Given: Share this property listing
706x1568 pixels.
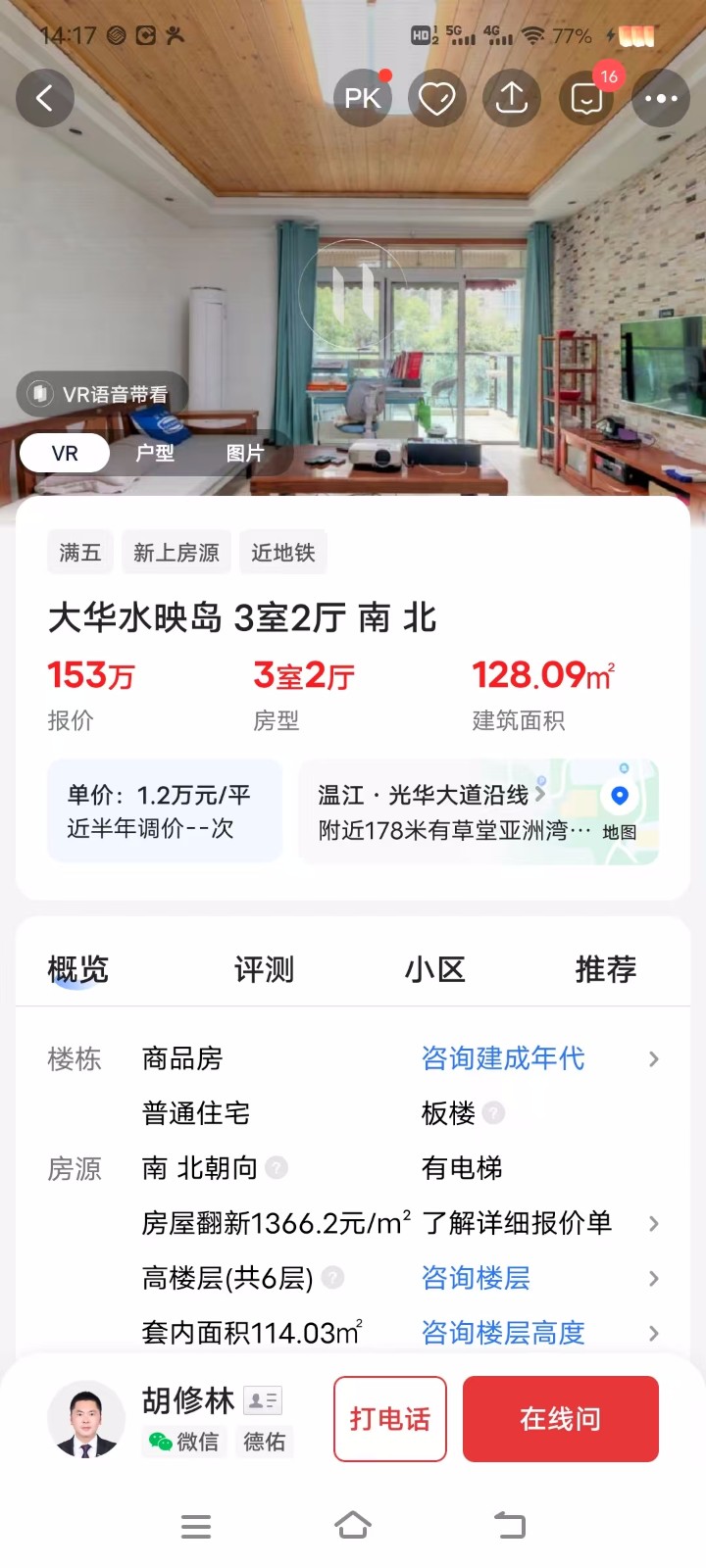Looking at the screenshot, I should click(512, 98).
